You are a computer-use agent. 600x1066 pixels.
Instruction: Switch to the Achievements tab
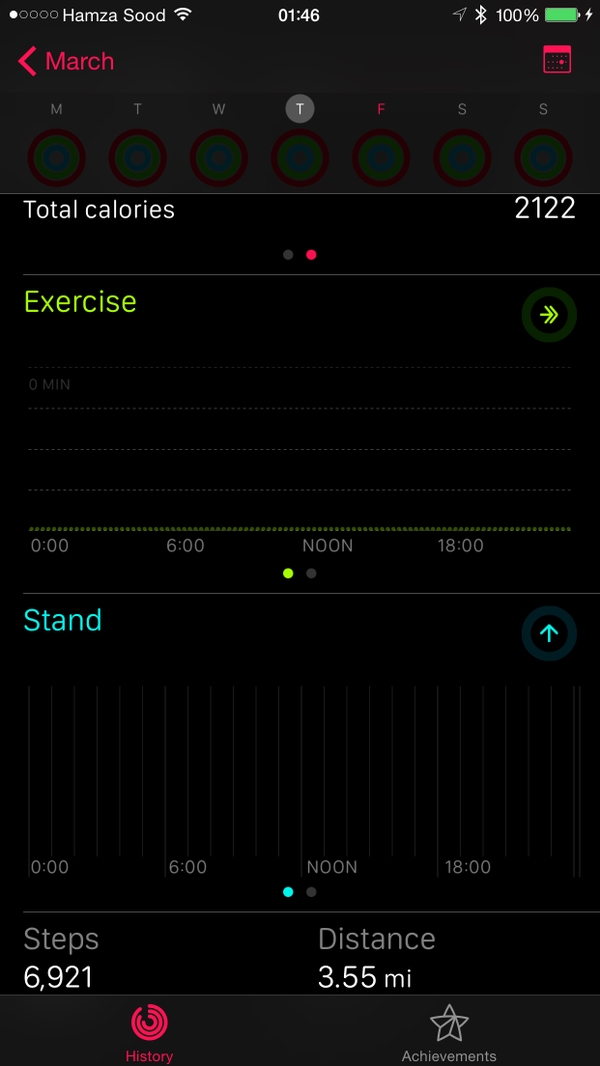(x=449, y=1033)
